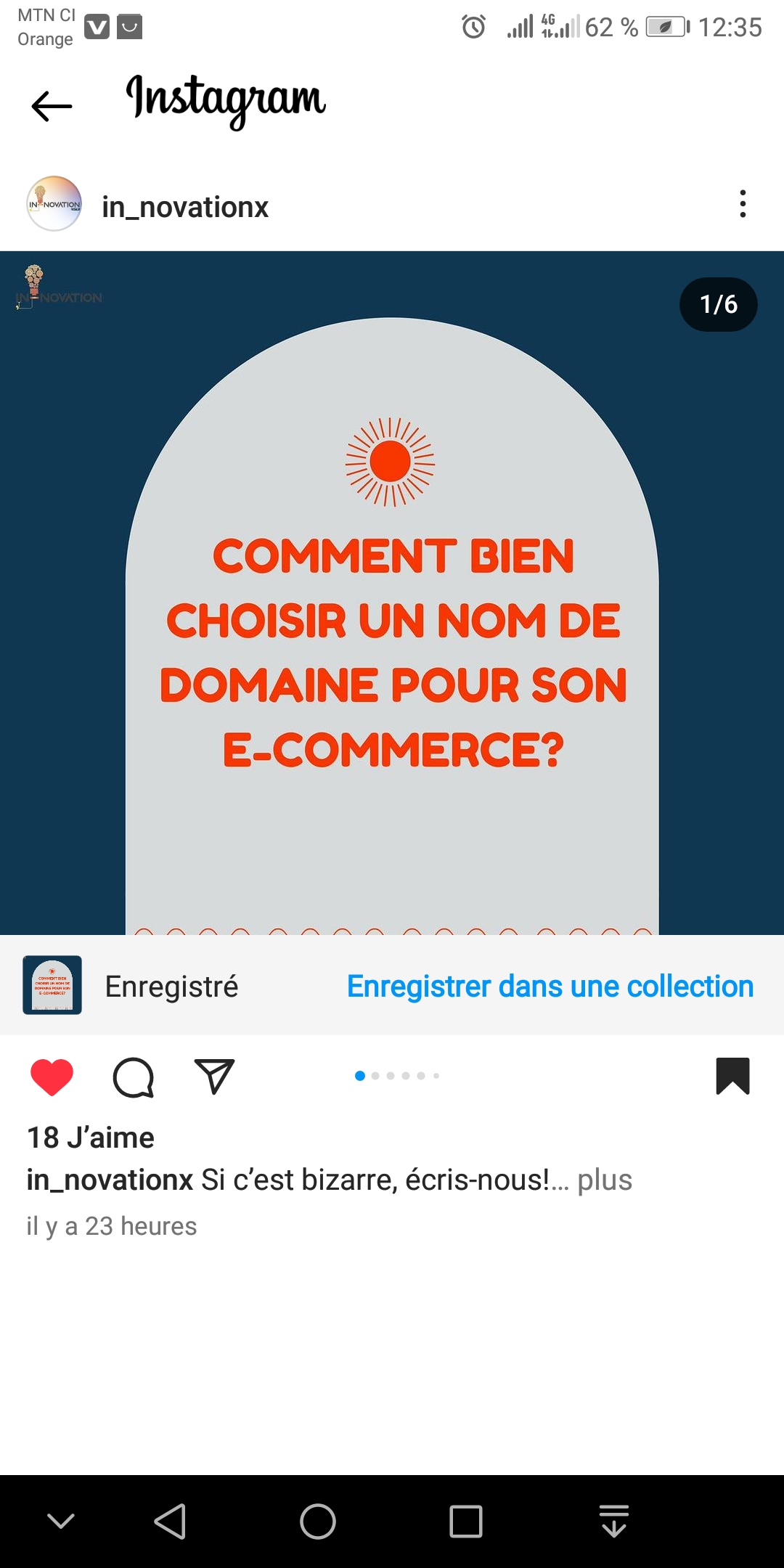Tap Enregistrer dans une collection
The height and width of the screenshot is (1568, 784).
click(550, 987)
